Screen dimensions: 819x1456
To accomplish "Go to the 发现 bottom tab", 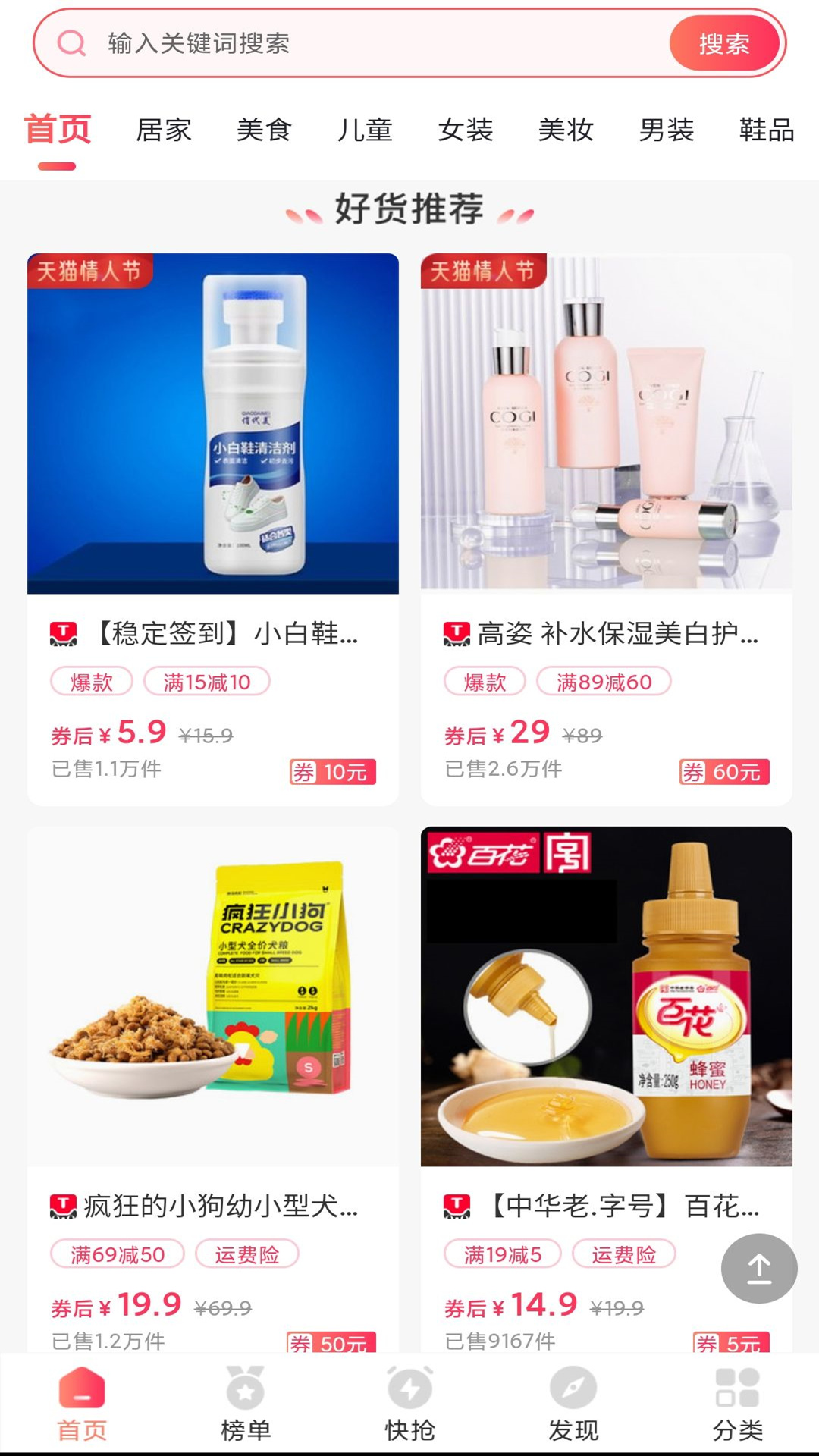I will tap(573, 1403).
